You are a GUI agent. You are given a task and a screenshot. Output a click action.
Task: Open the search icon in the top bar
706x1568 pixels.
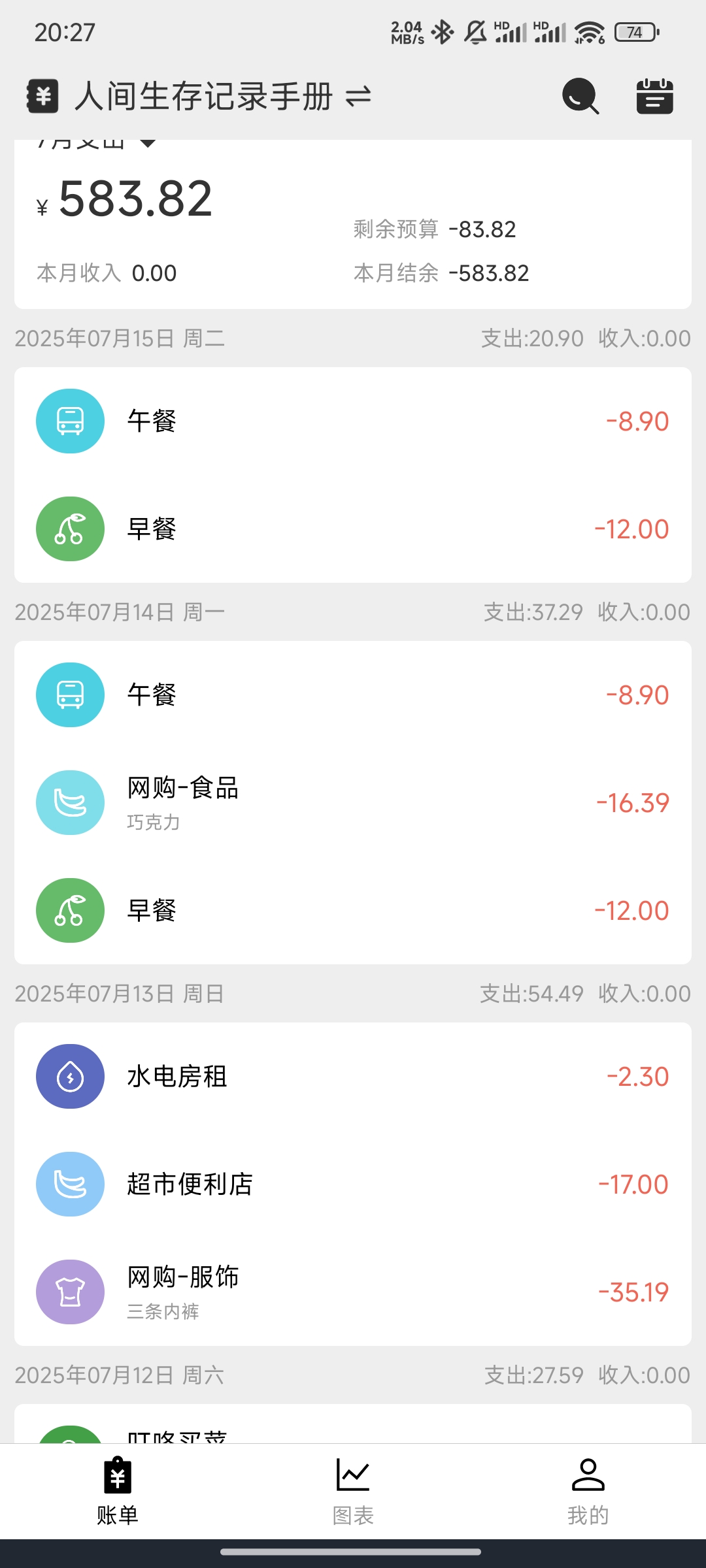580,97
